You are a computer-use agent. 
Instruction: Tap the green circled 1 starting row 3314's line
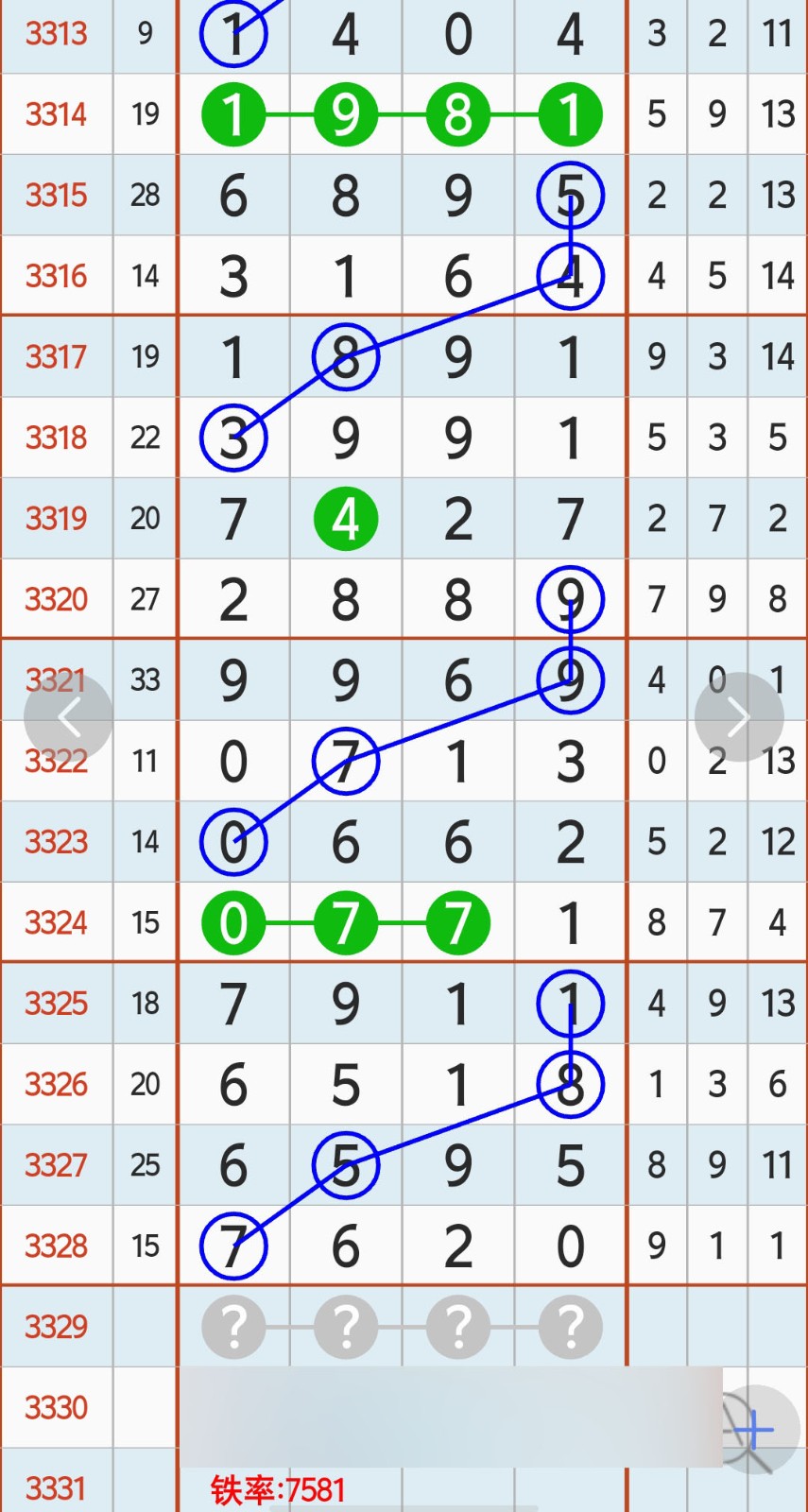(233, 113)
